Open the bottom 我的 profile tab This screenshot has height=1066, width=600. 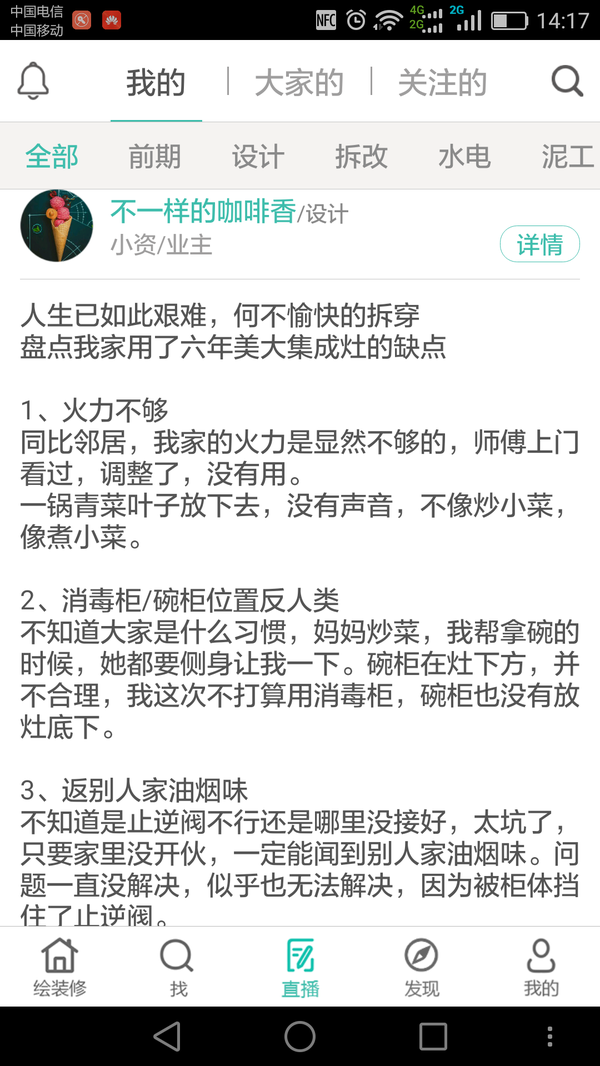click(541, 968)
